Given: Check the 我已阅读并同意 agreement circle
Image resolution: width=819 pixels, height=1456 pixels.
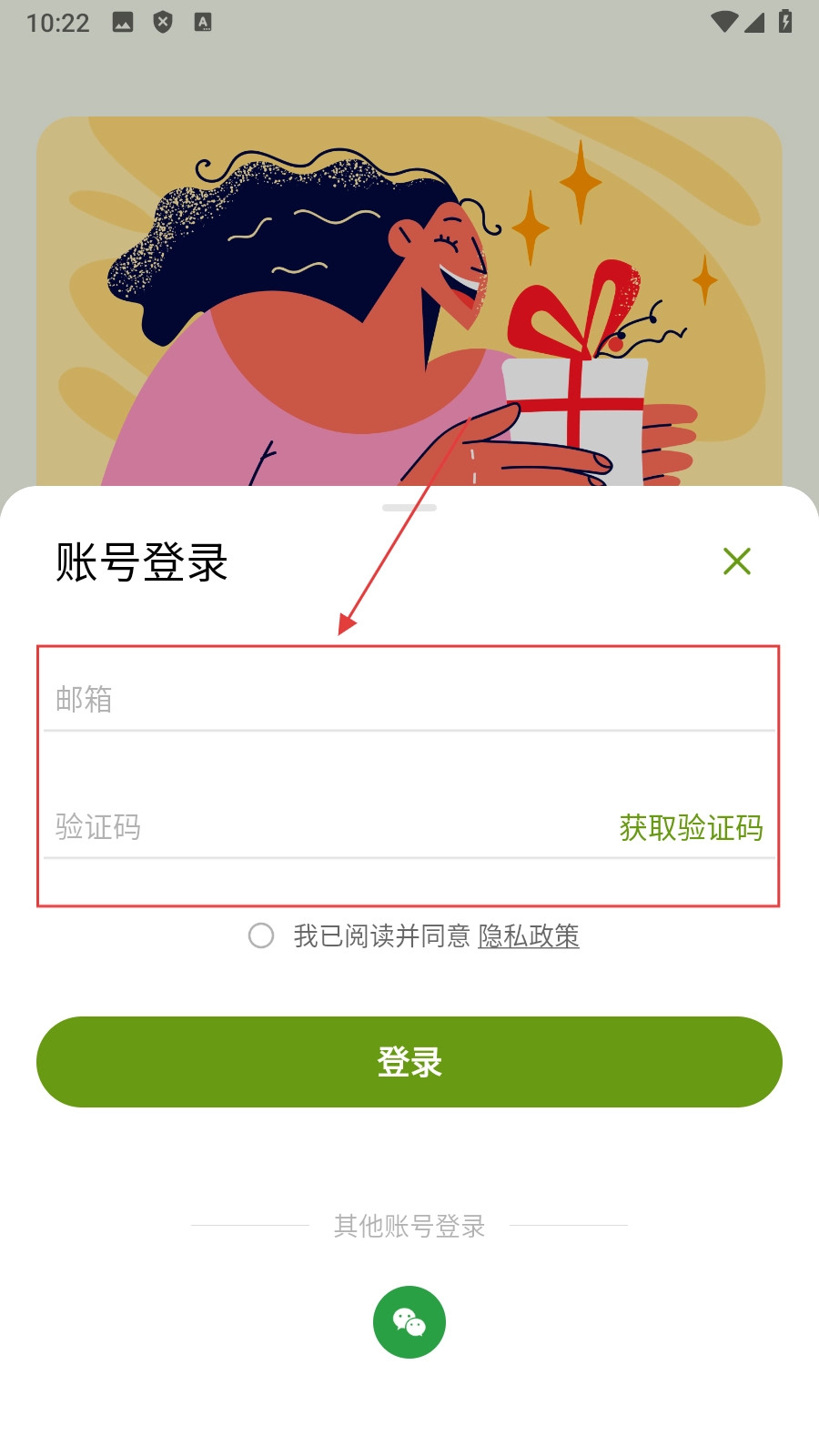Looking at the screenshot, I should point(261,935).
